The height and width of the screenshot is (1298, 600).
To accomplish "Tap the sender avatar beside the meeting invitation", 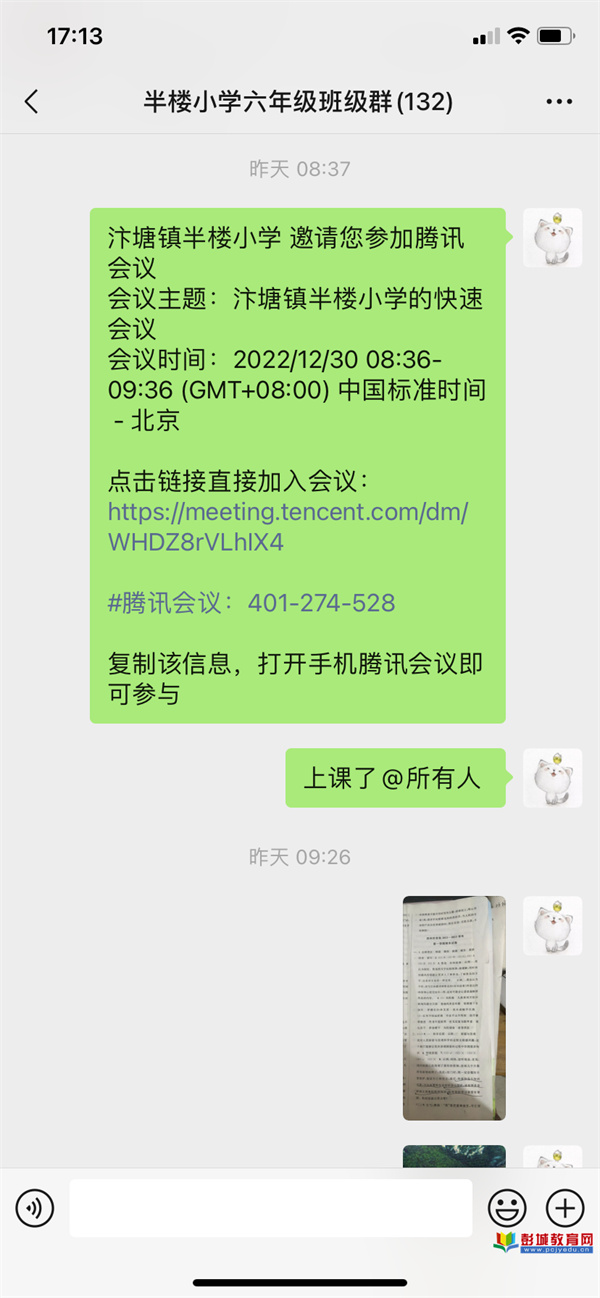I will [553, 238].
